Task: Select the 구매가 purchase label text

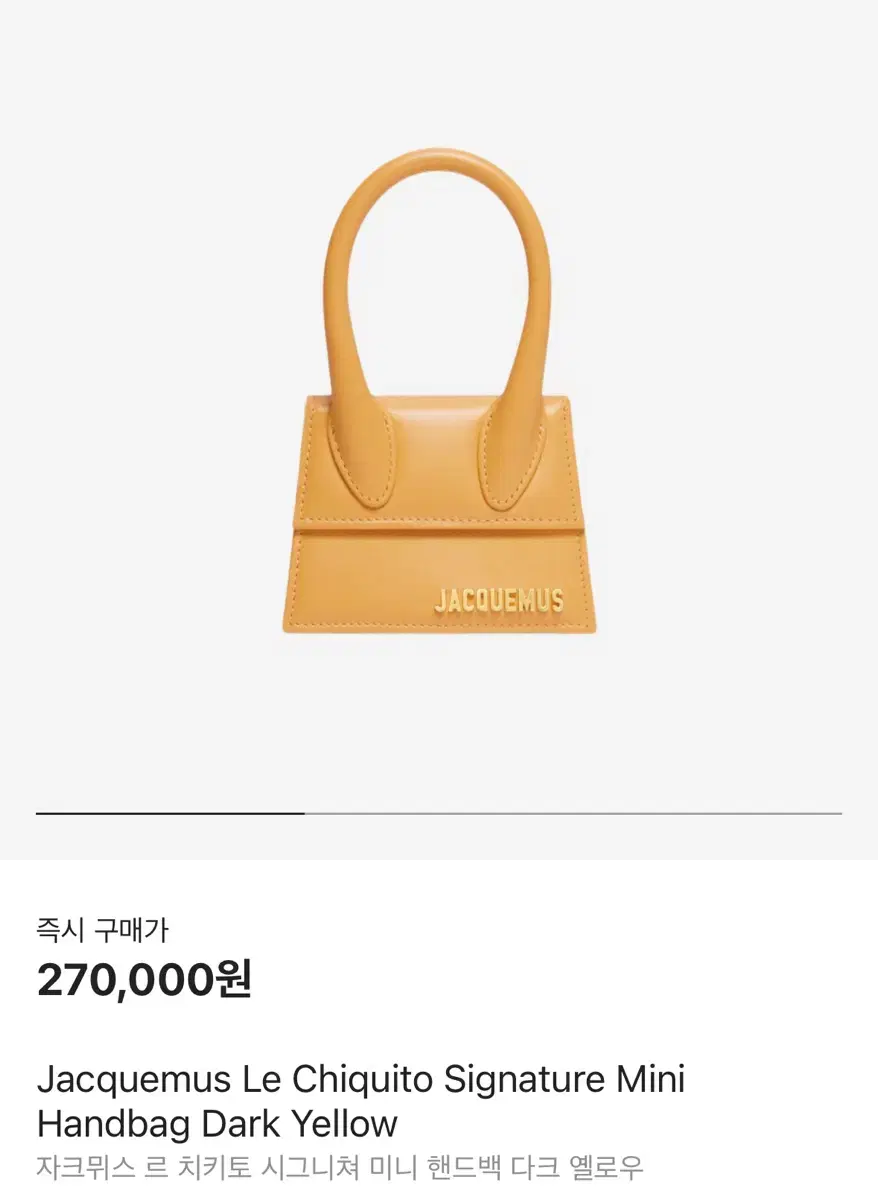Action: [x=135, y=928]
